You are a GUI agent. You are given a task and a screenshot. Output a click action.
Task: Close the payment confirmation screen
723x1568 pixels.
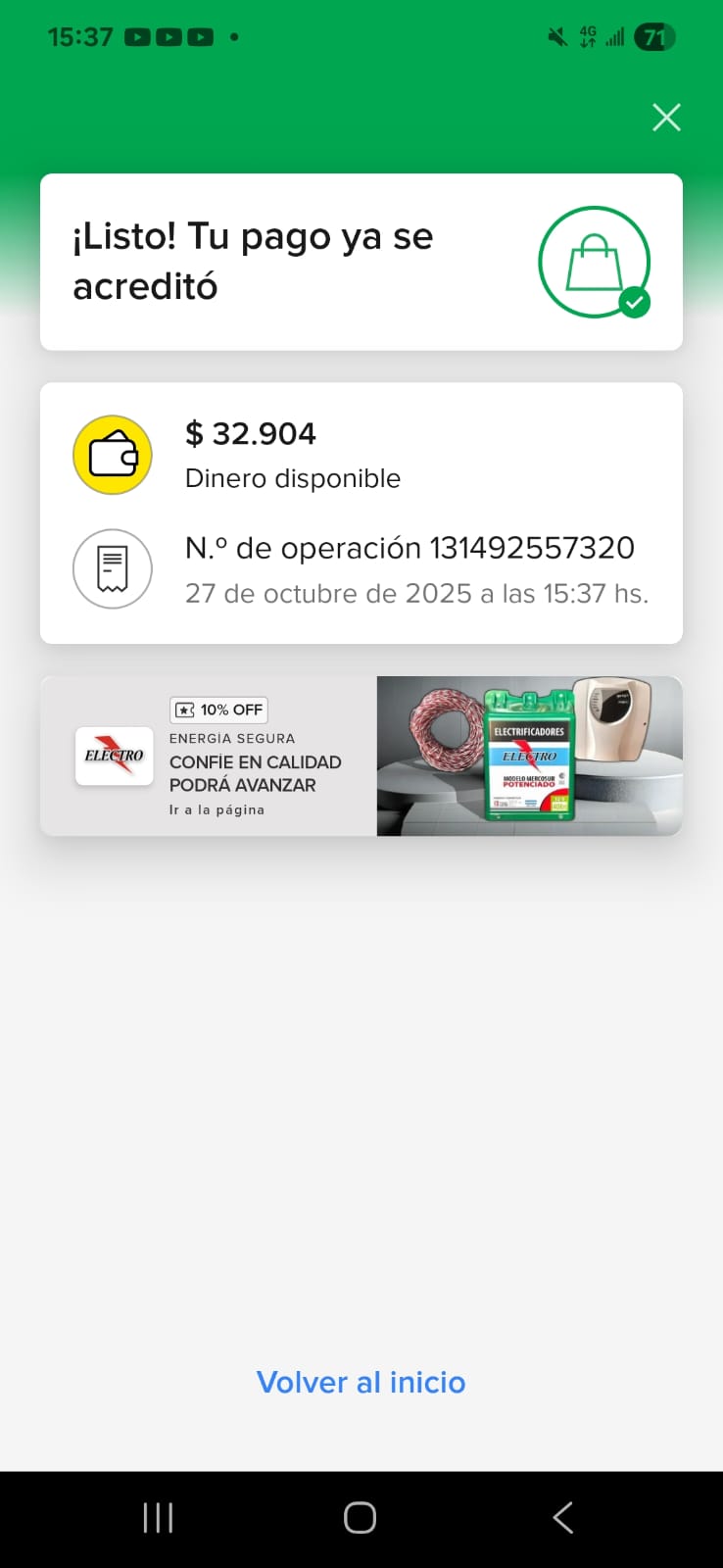click(x=666, y=118)
